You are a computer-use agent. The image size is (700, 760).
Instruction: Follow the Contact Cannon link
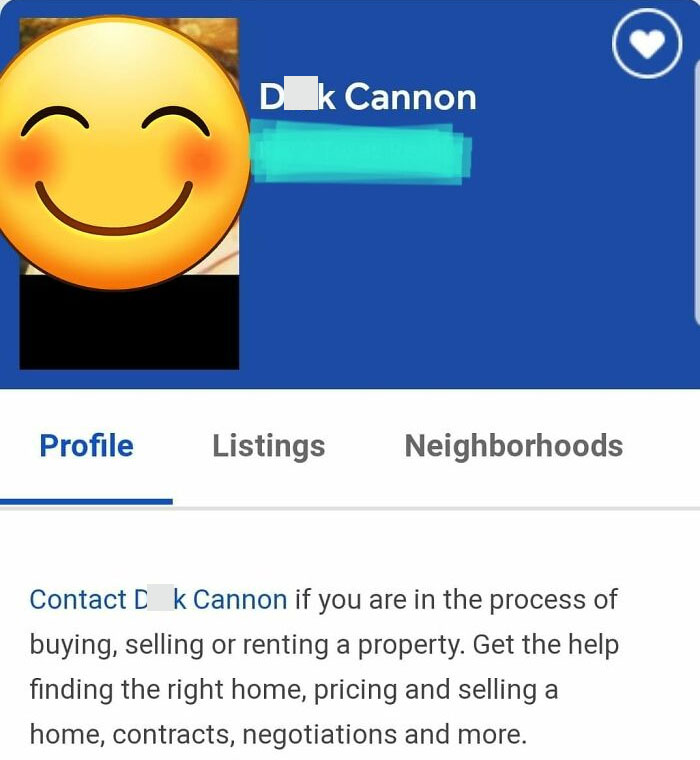tap(158, 600)
